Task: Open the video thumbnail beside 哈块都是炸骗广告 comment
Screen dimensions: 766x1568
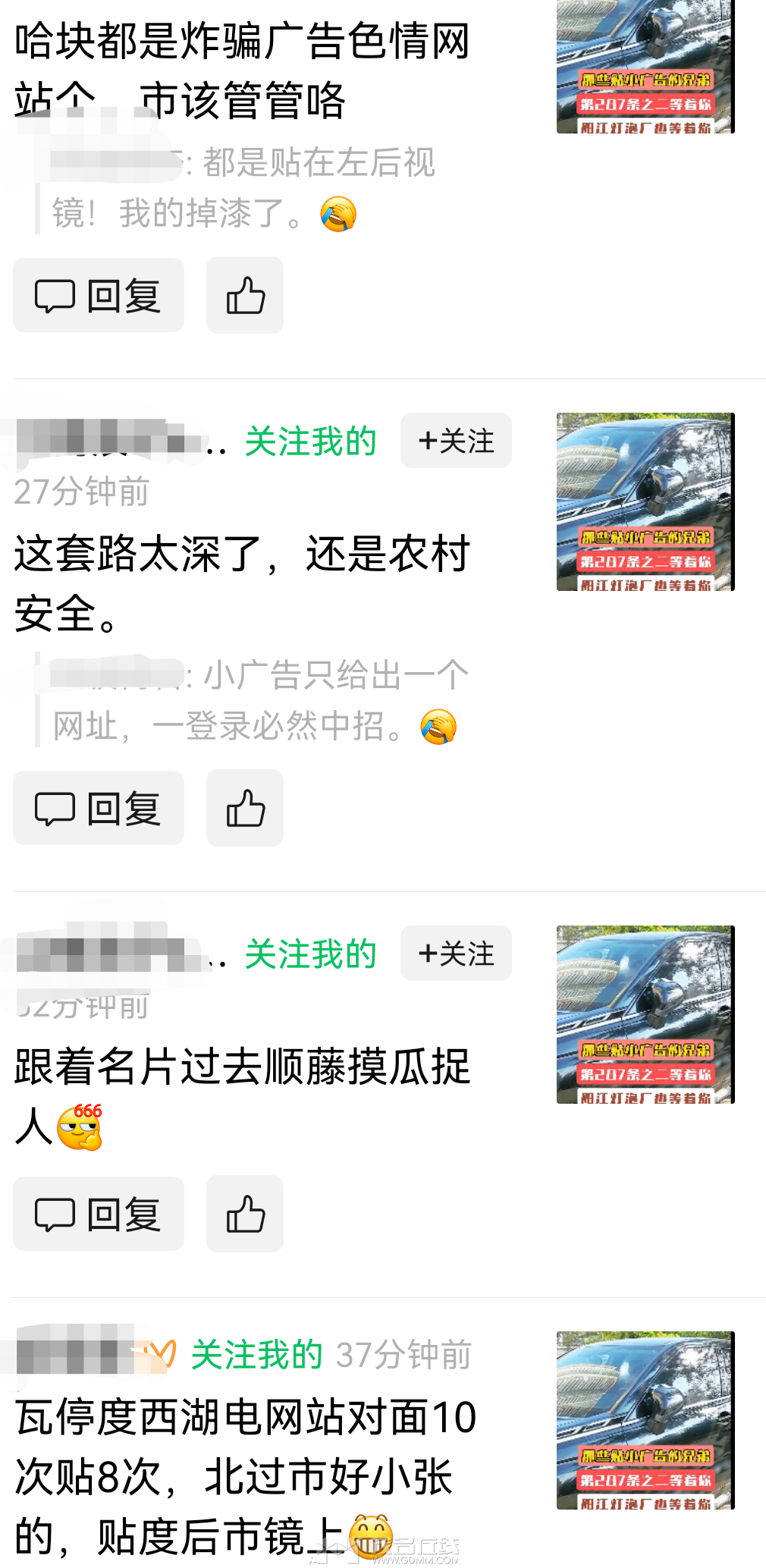Action: pos(645,67)
